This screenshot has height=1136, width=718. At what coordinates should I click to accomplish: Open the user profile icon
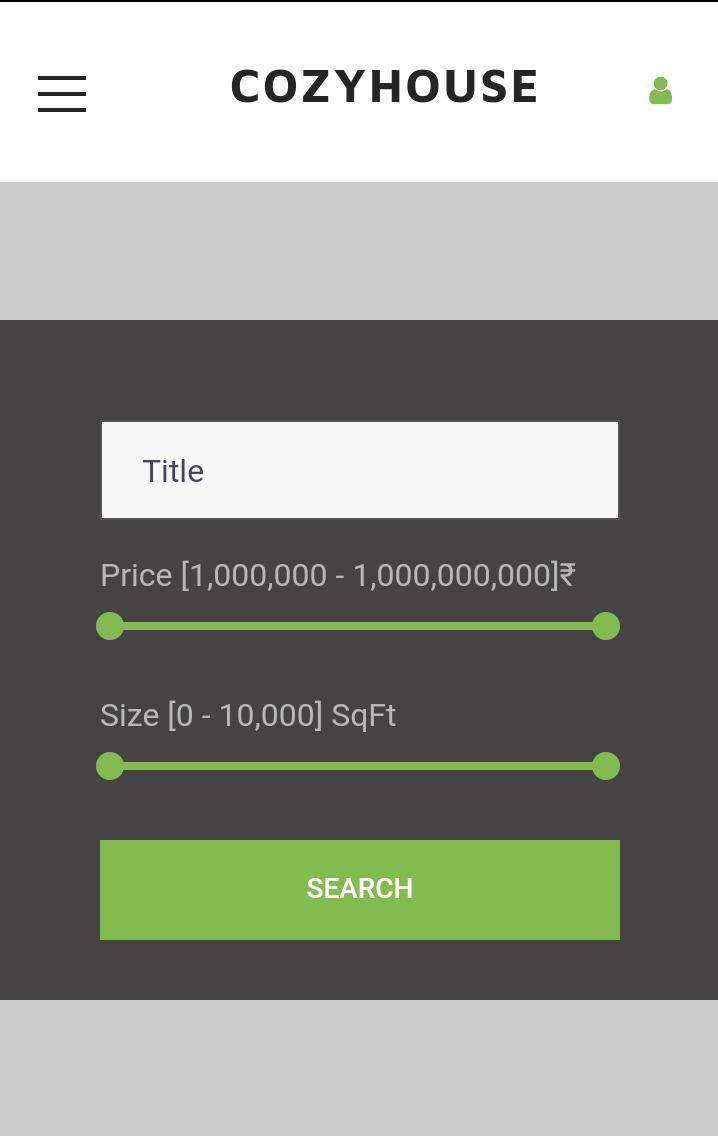pos(660,91)
